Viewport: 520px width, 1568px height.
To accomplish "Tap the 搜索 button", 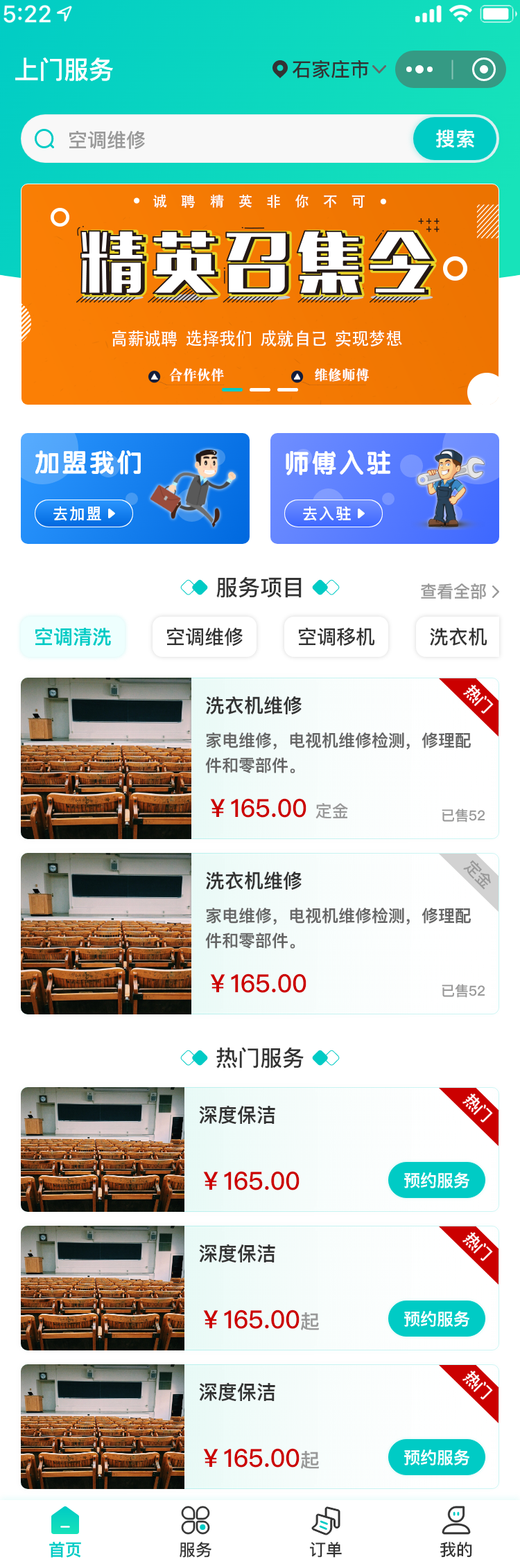I will pyautogui.click(x=455, y=139).
